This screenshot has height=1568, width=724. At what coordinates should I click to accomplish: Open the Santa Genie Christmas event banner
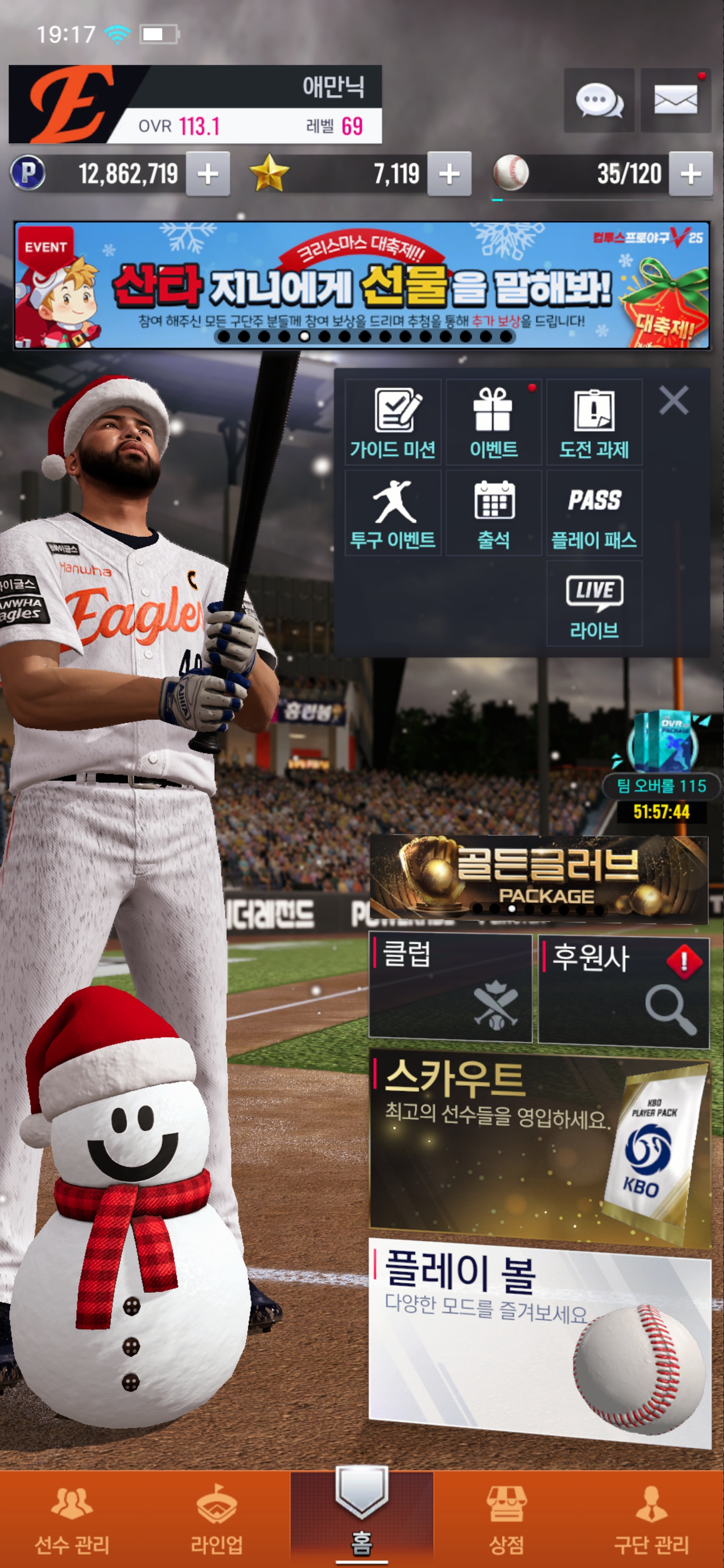361,285
